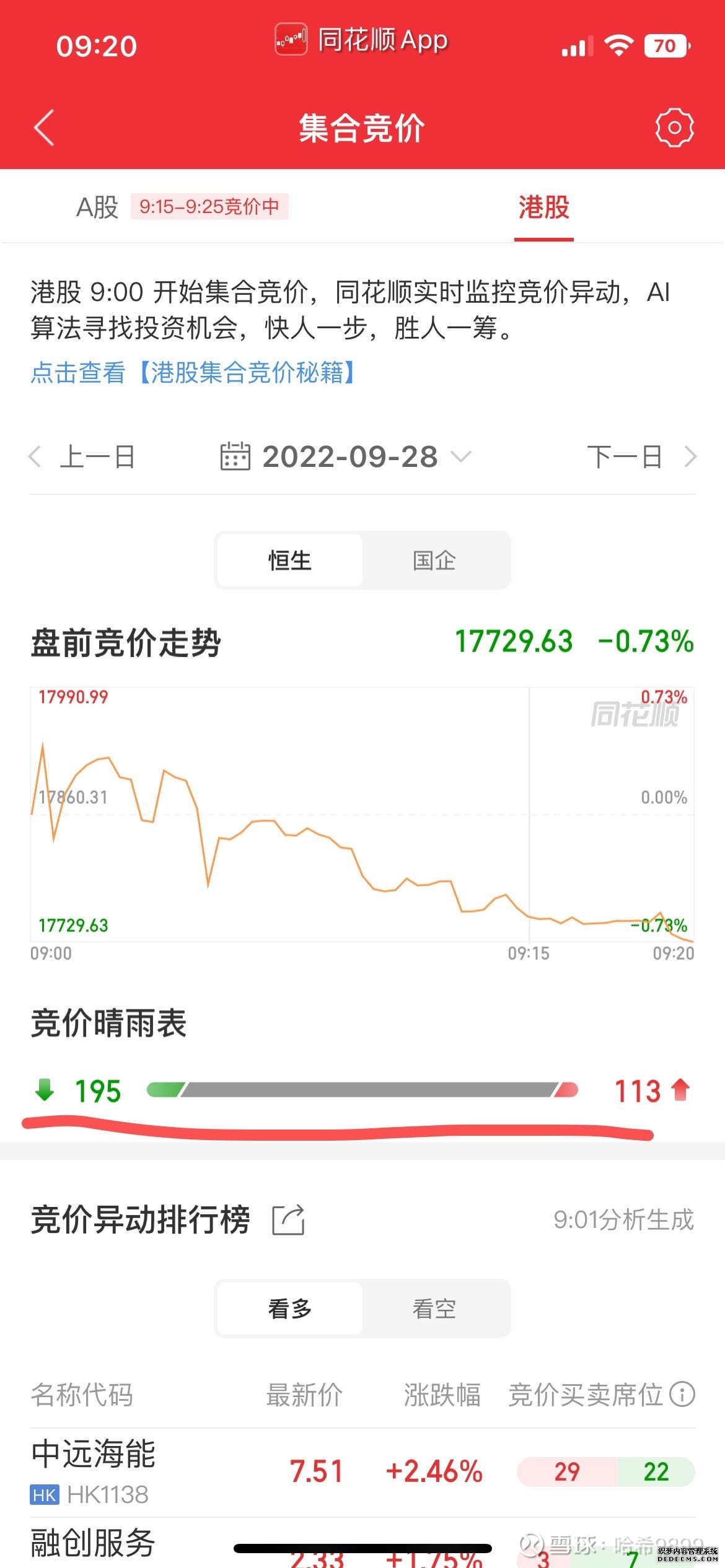The image size is (725, 1568).
Task: Keep the 恒生 option selected
Action: click(289, 559)
